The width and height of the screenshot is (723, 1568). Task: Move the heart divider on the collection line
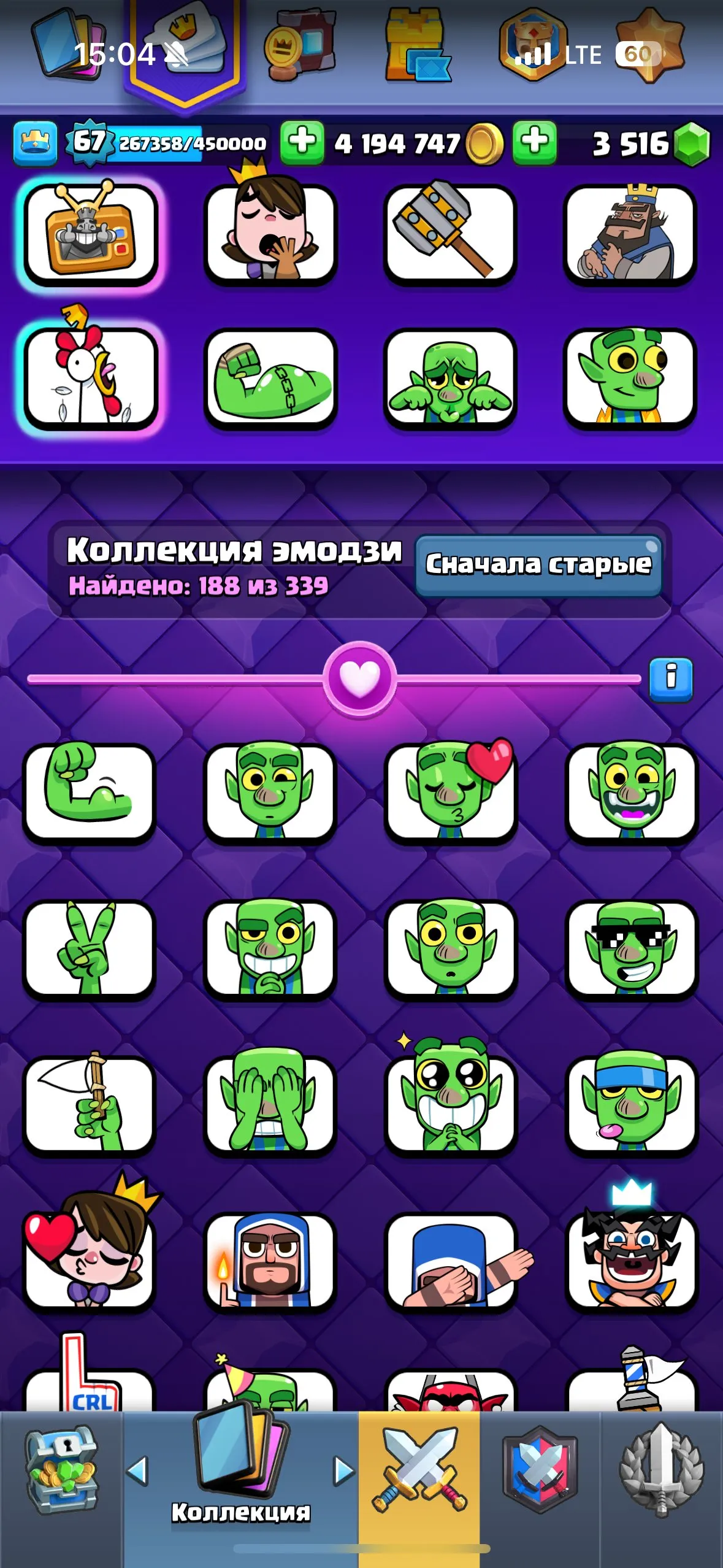click(x=361, y=678)
